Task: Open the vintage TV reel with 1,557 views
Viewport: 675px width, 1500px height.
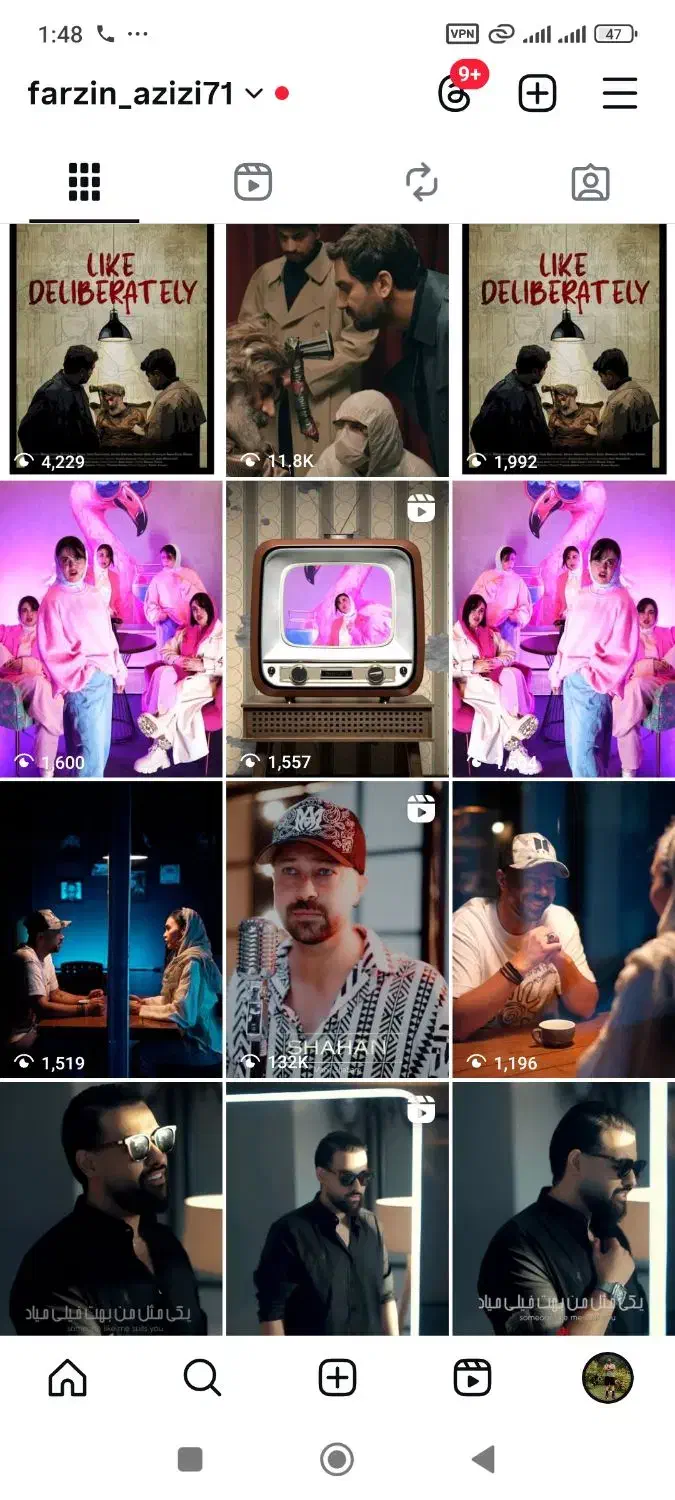Action: coord(337,628)
